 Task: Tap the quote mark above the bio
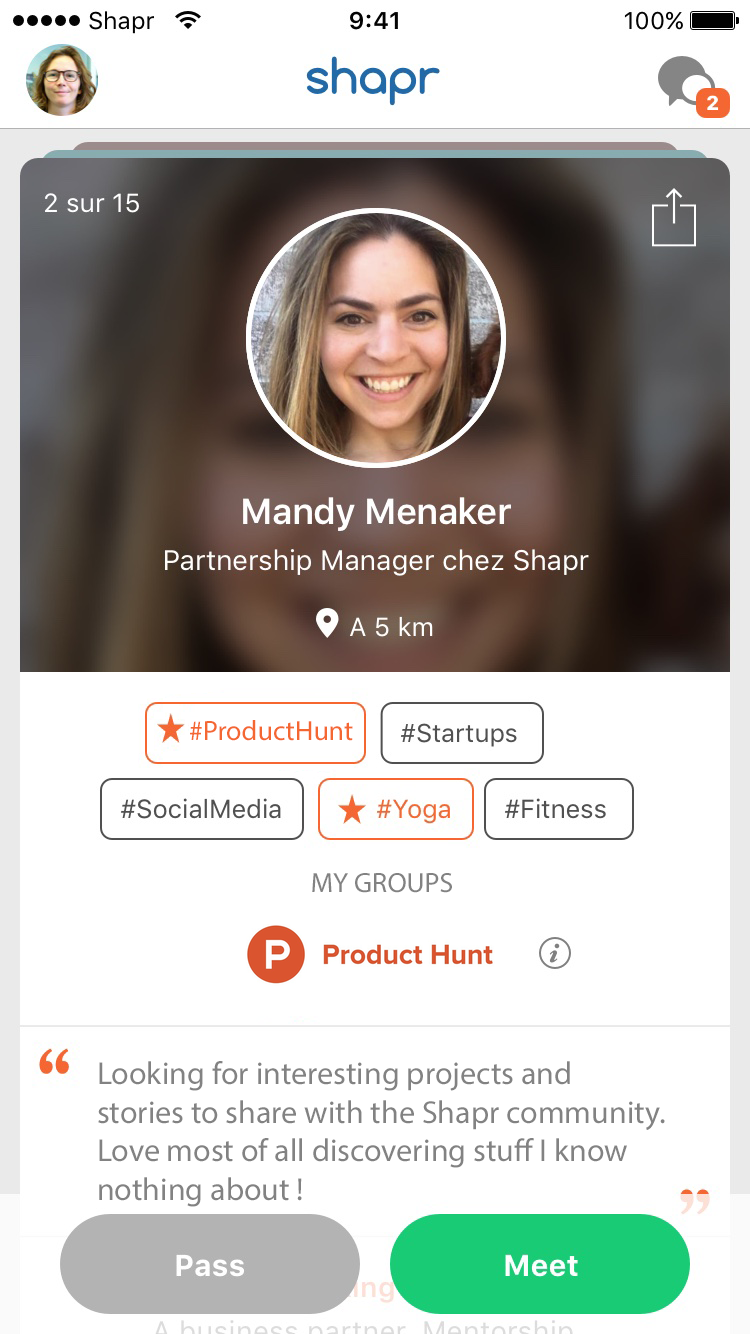[x=54, y=1063]
